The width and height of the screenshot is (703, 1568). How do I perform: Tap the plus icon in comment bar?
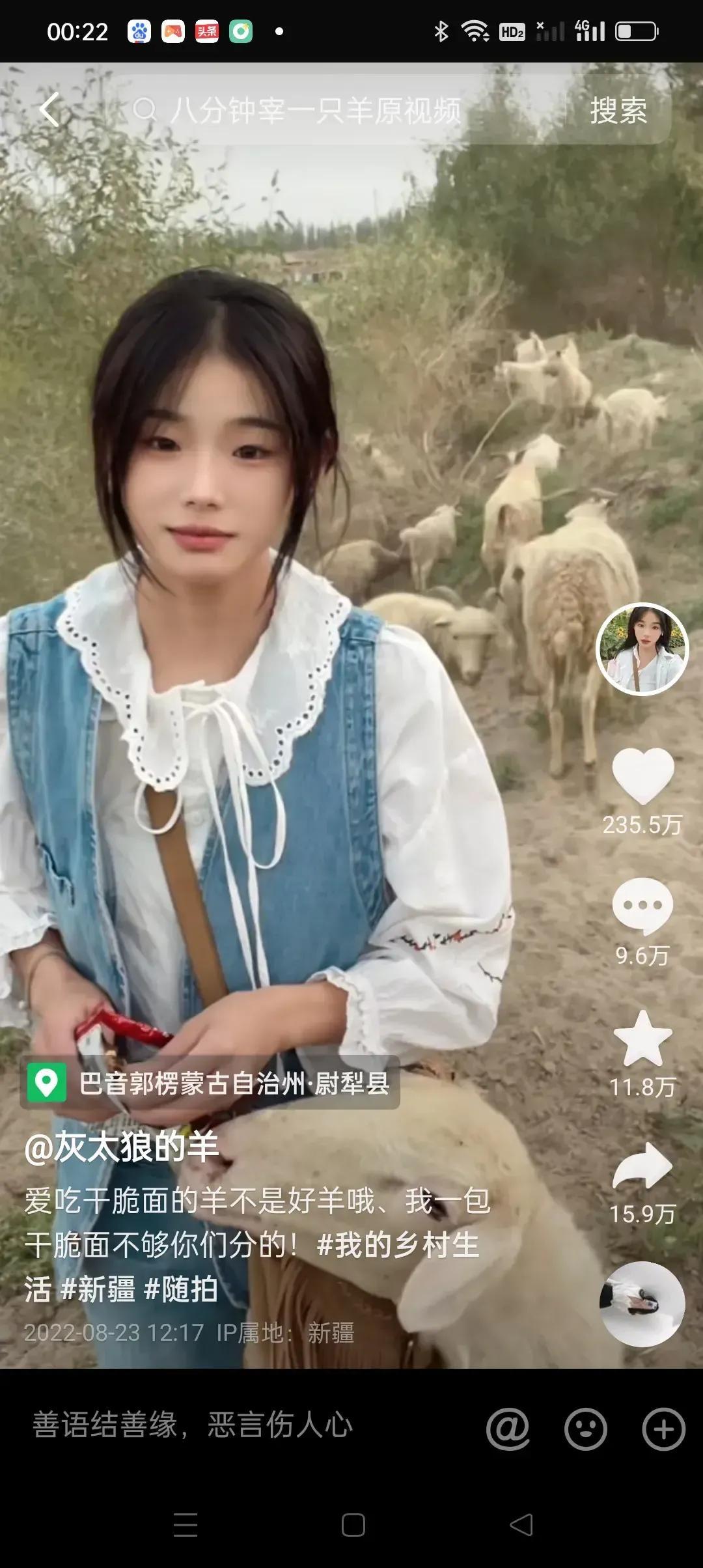(x=663, y=1429)
